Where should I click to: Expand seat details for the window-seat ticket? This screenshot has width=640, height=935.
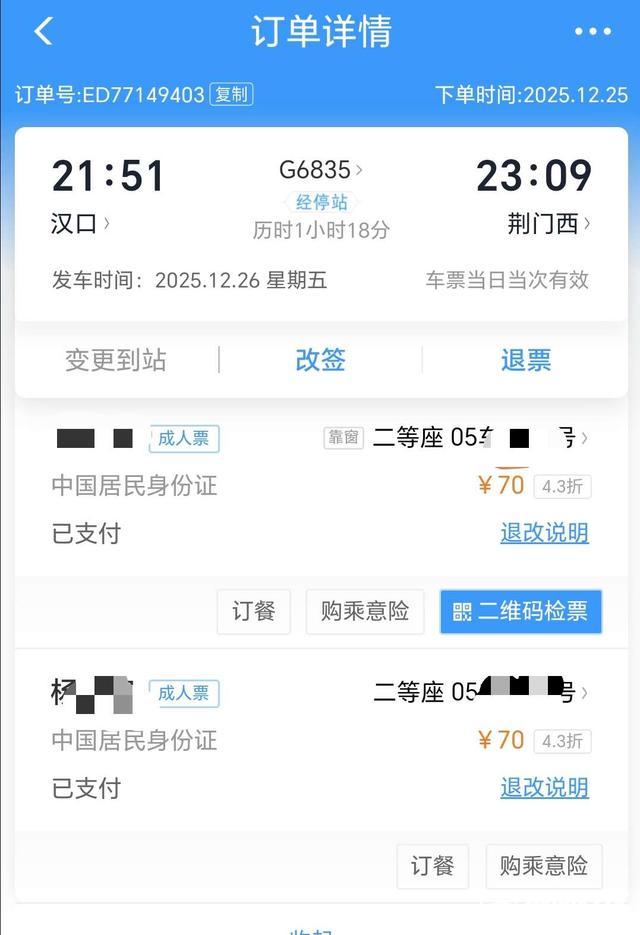(x=584, y=438)
